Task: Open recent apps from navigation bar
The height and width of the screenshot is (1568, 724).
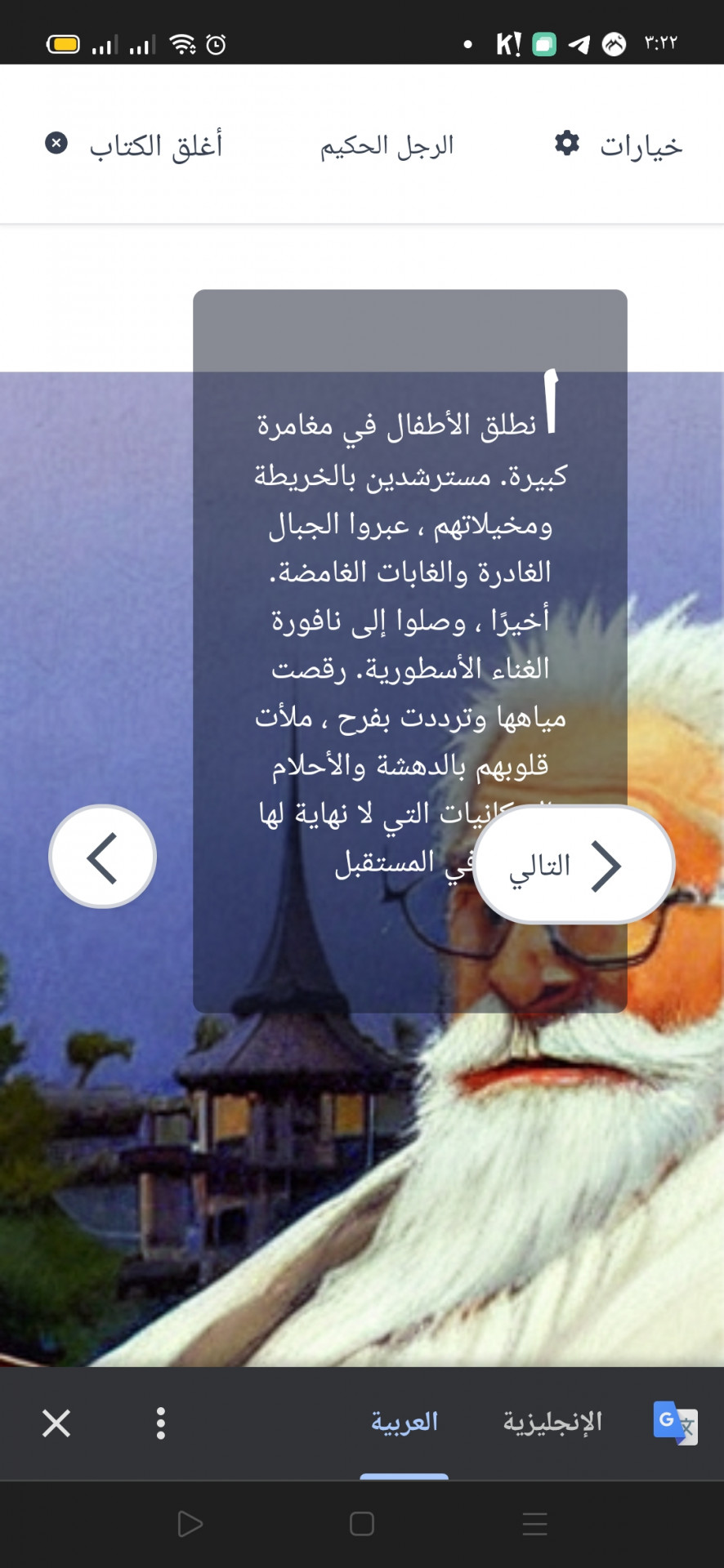Action: point(534,1524)
